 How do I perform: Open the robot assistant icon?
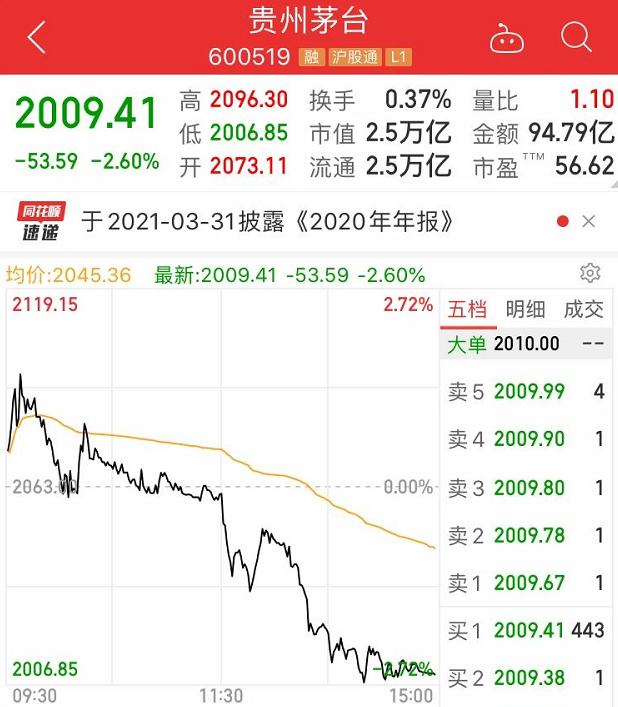pos(507,38)
